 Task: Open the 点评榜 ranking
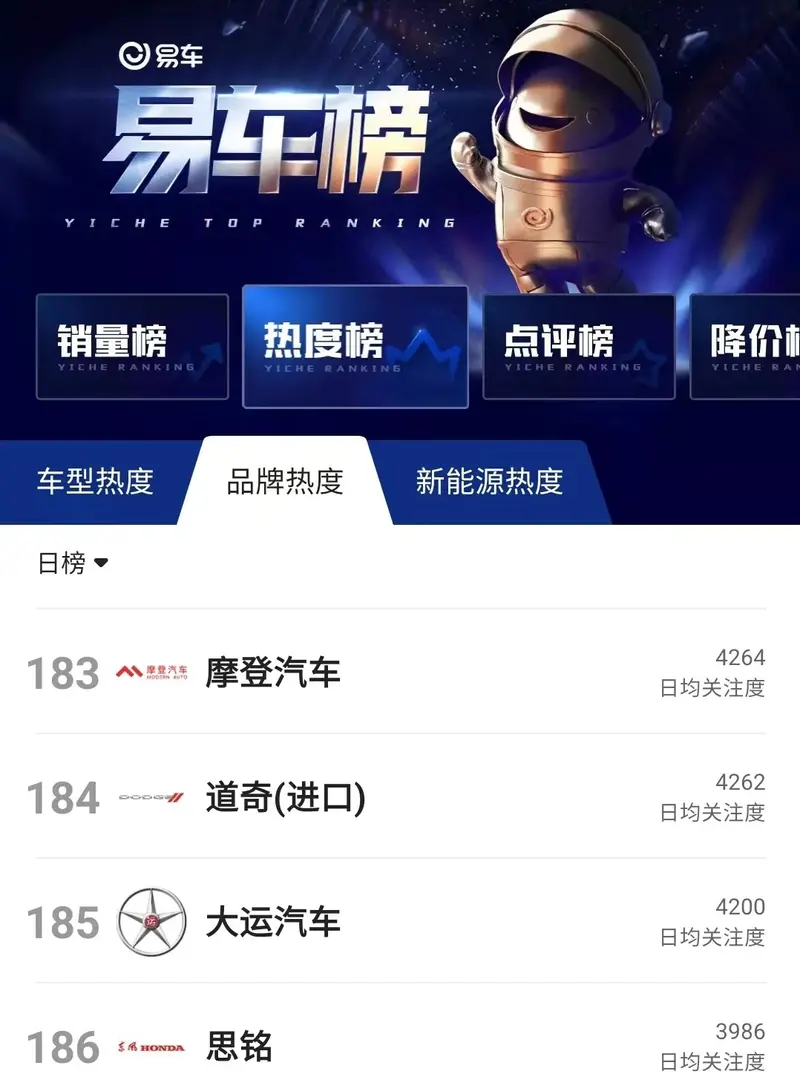point(578,347)
